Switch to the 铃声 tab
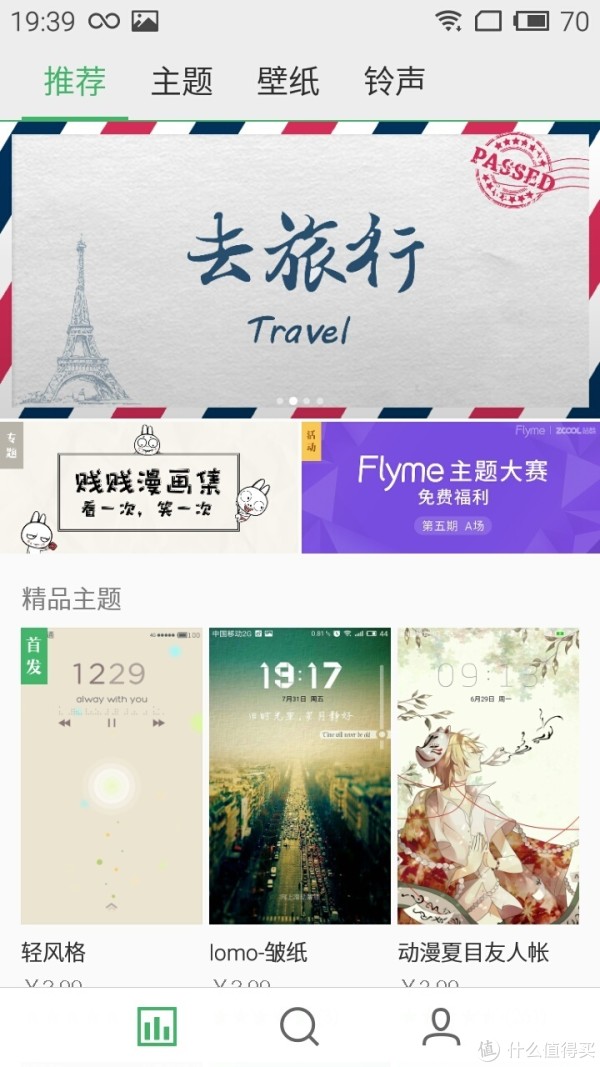600x1067 pixels. pyautogui.click(x=395, y=82)
